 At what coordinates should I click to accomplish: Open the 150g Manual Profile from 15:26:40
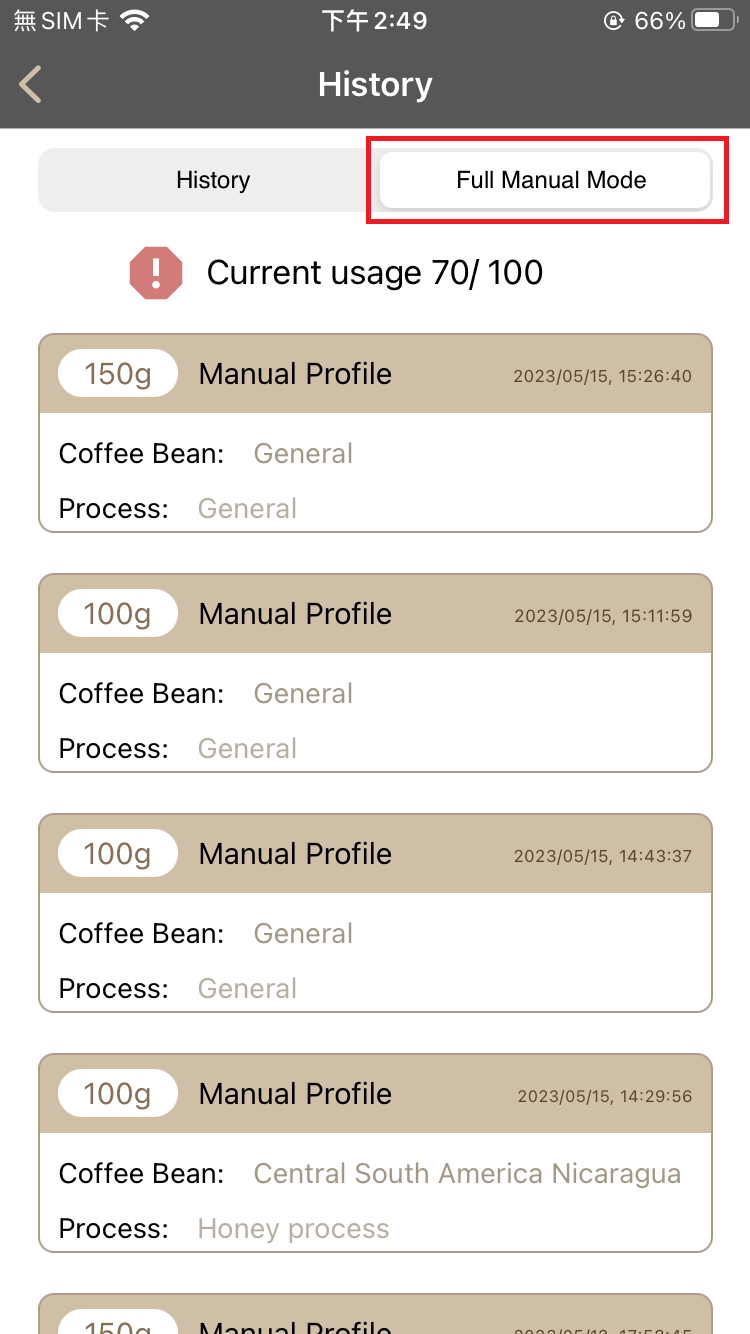375,433
